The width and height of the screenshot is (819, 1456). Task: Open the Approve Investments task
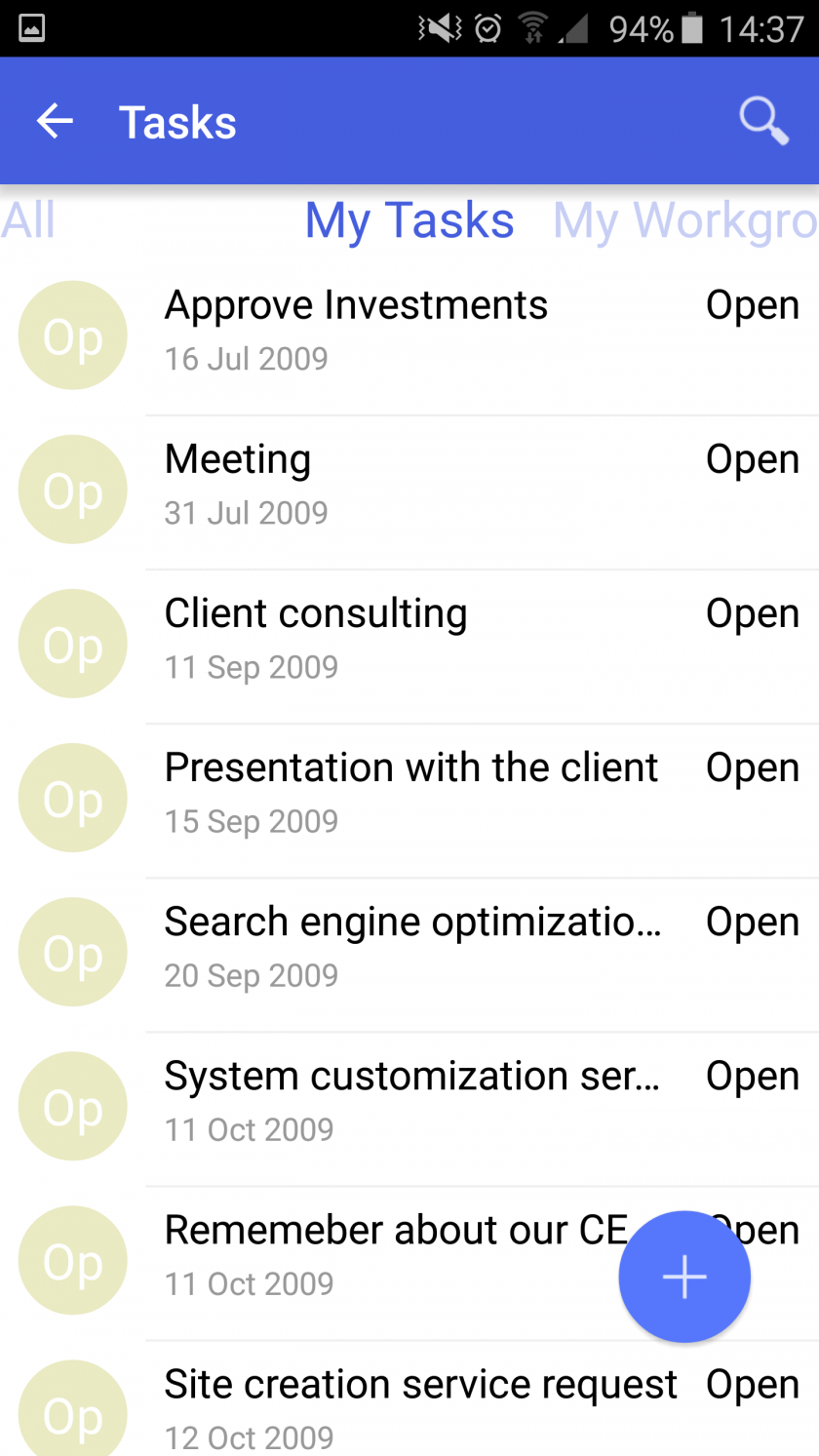tap(356, 304)
